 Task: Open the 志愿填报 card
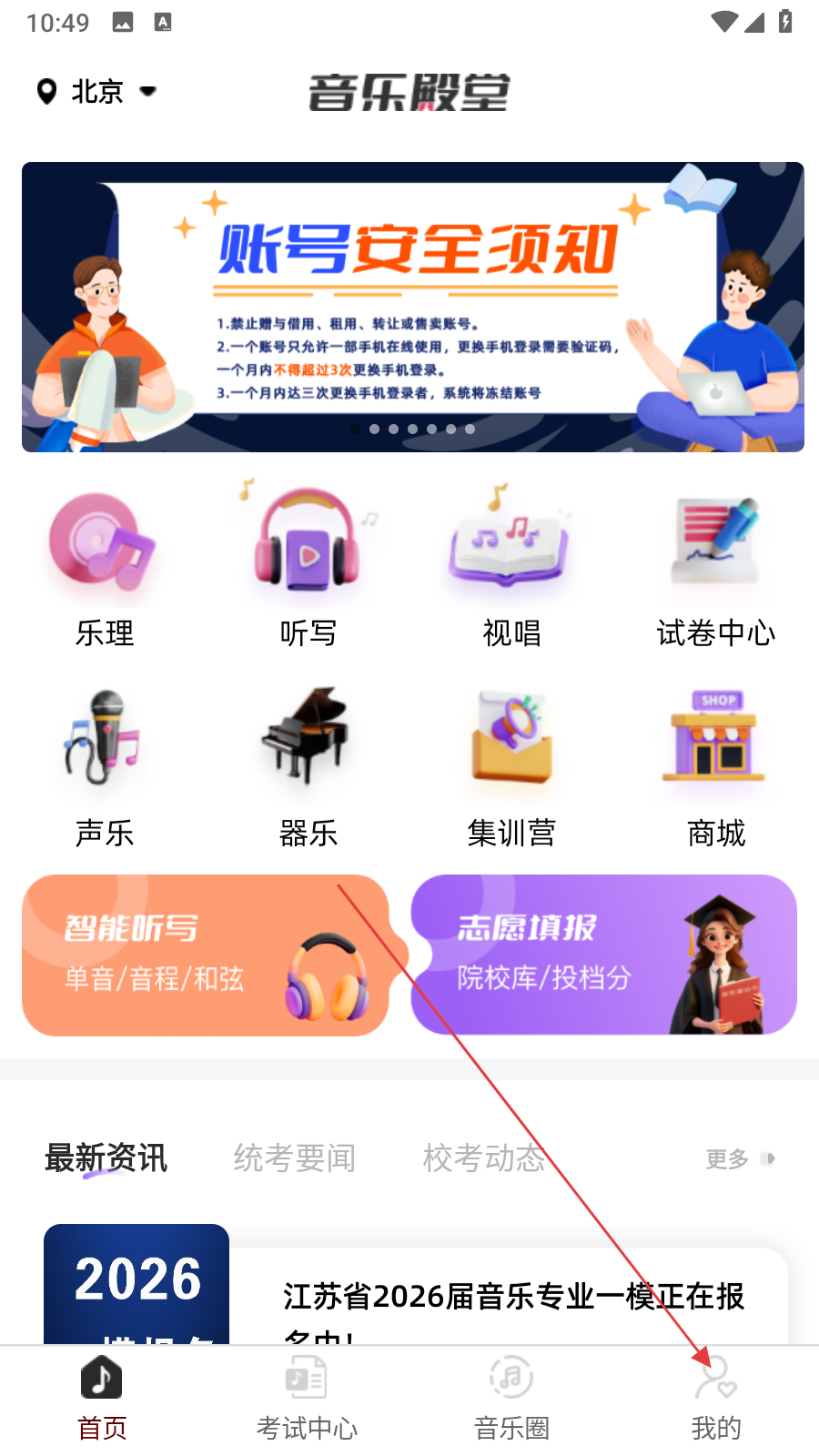[x=604, y=955]
